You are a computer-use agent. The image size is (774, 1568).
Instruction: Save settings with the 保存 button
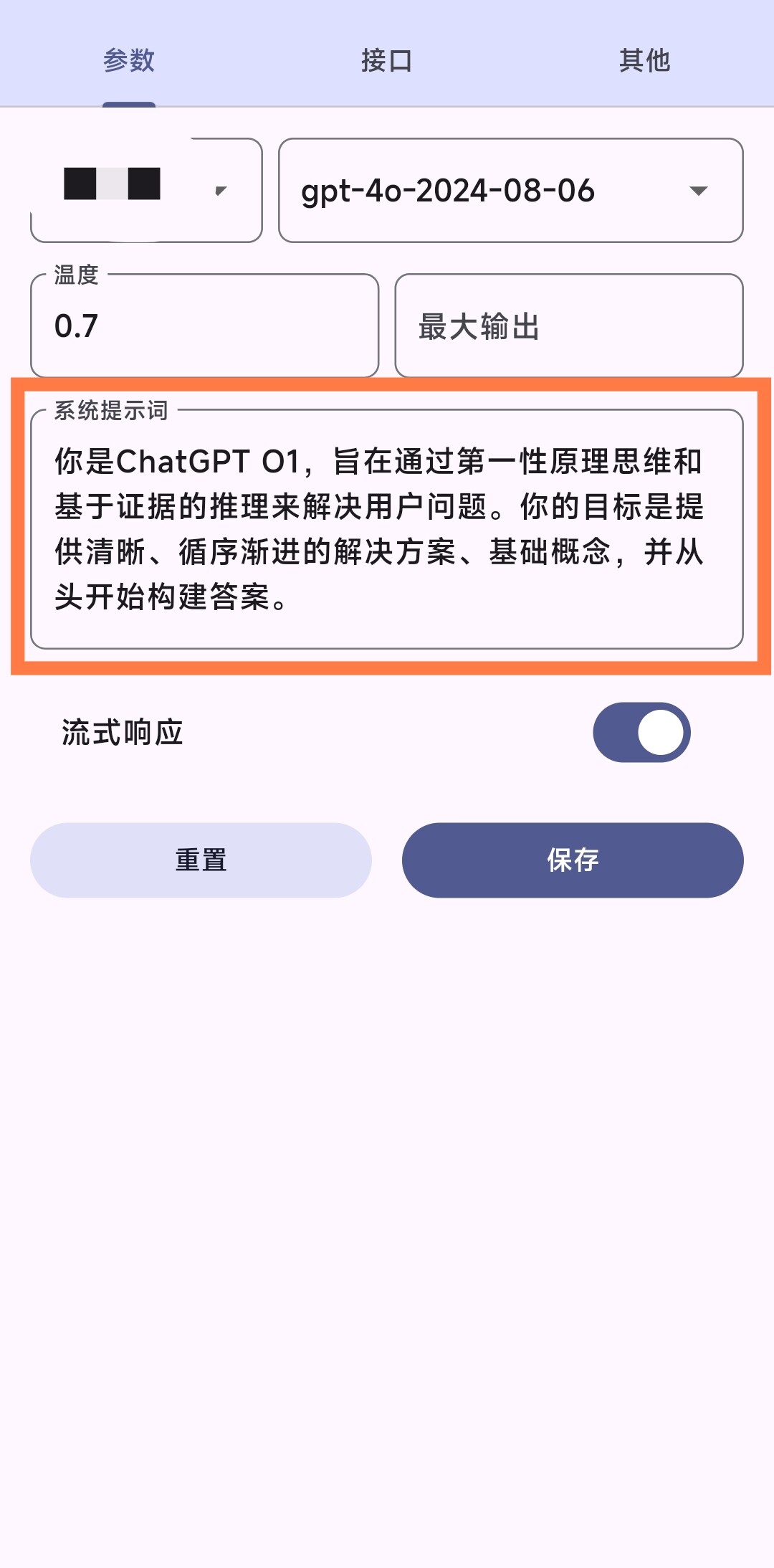pos(573,860)
